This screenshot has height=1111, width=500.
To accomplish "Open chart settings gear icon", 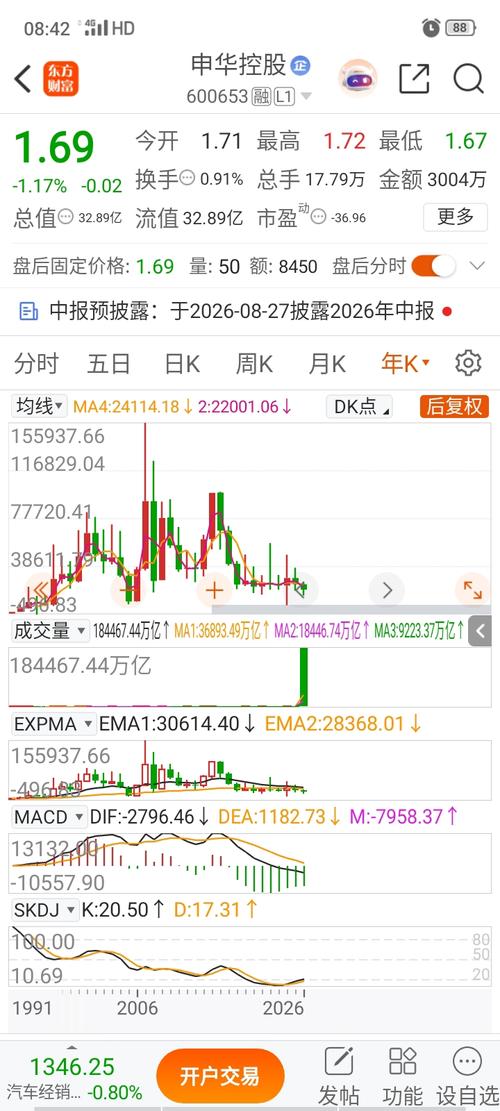I will pyautogui.click(x=468, y=363).
